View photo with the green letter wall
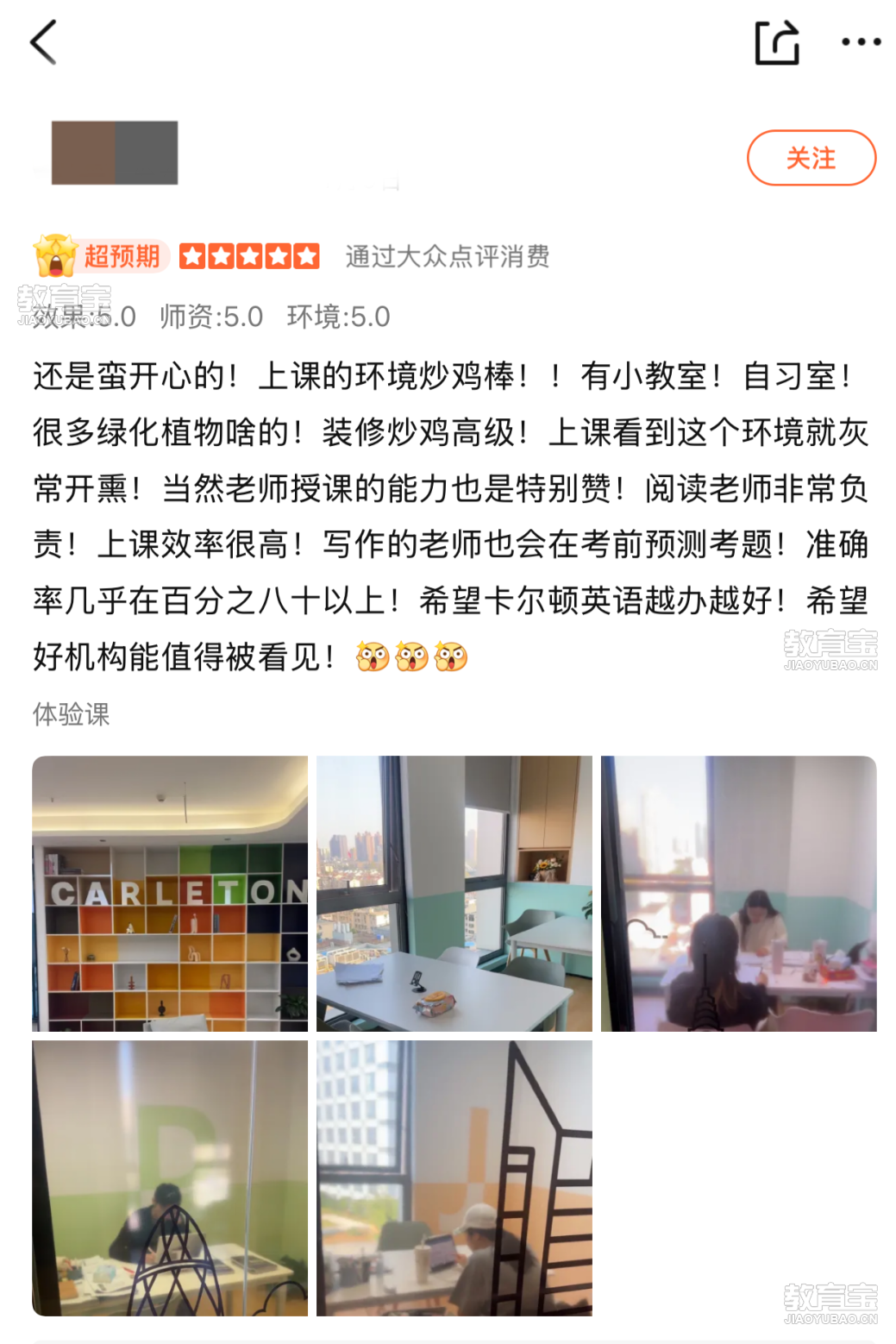 [x=170, y=1178]
